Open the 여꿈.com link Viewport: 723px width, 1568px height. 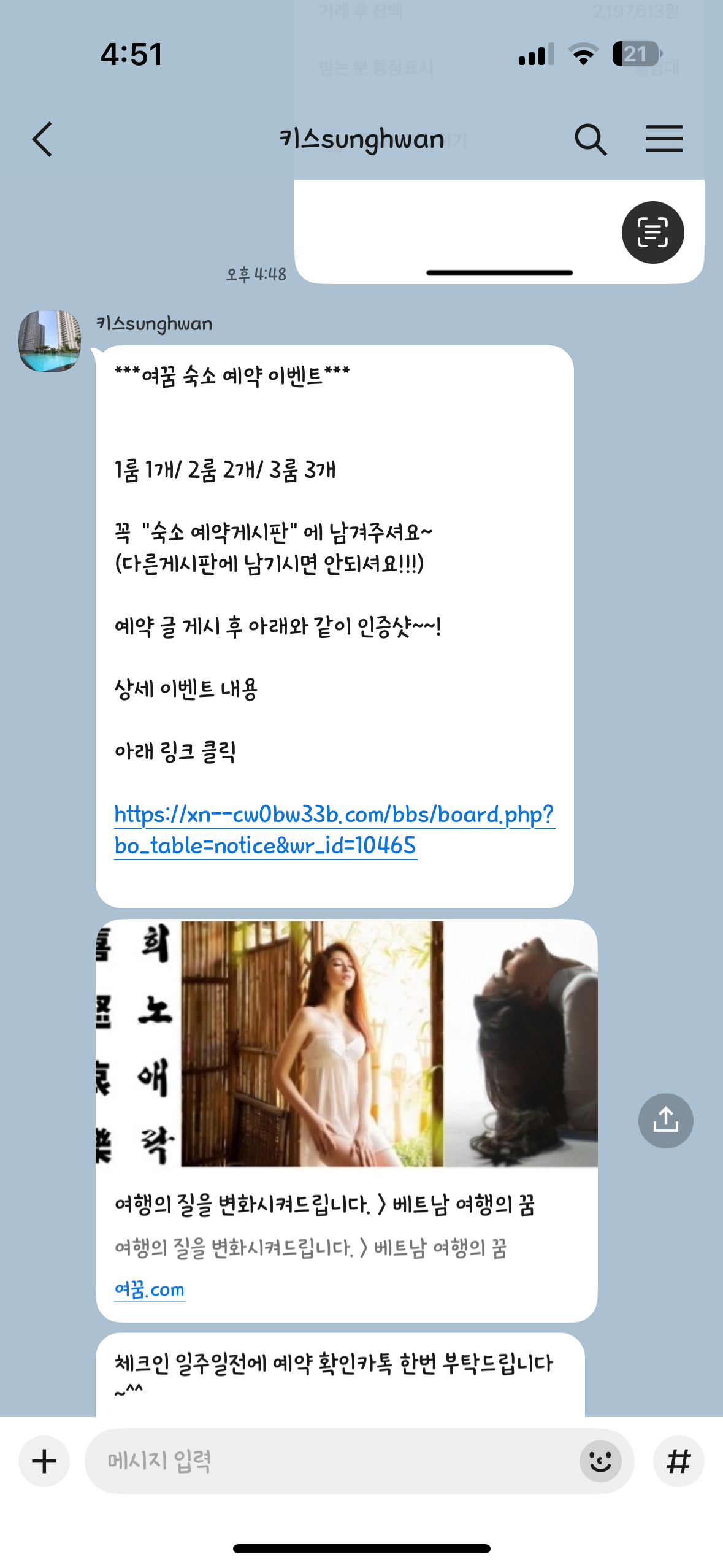point(150,1289)
